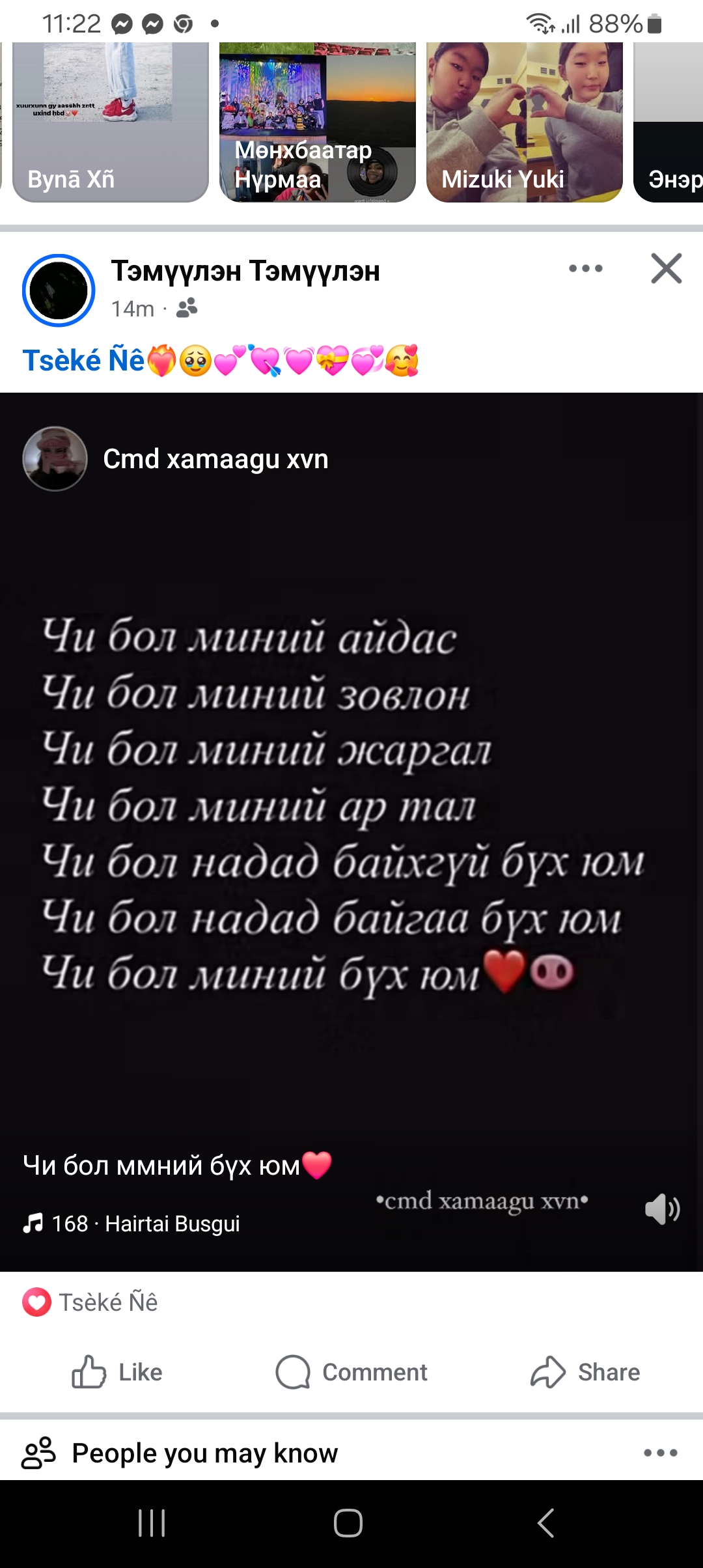Hide the post with the X
The image size is (703, 1568).
[666, 268]
